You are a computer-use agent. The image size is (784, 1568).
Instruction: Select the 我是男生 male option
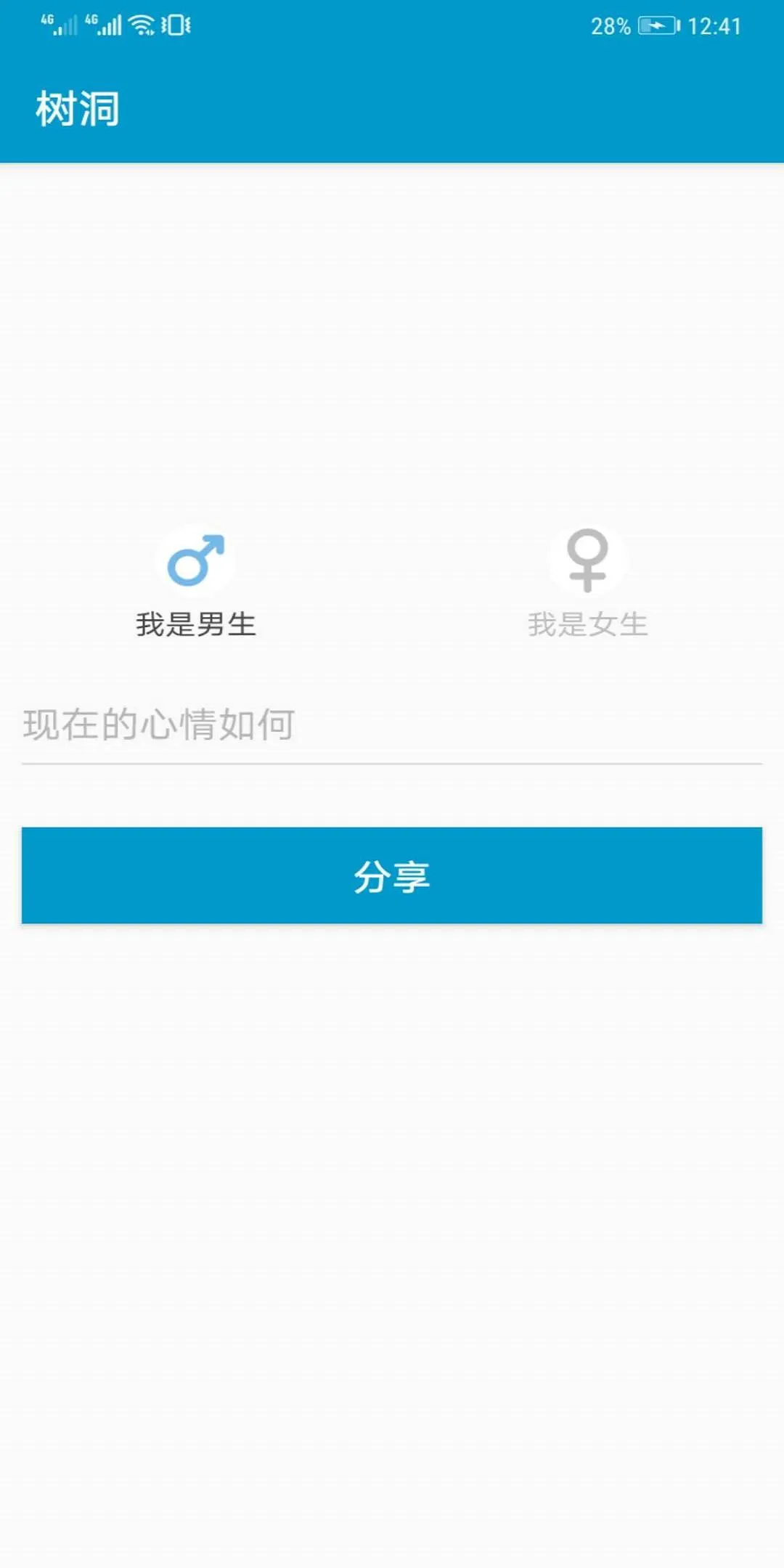point(195,582)
